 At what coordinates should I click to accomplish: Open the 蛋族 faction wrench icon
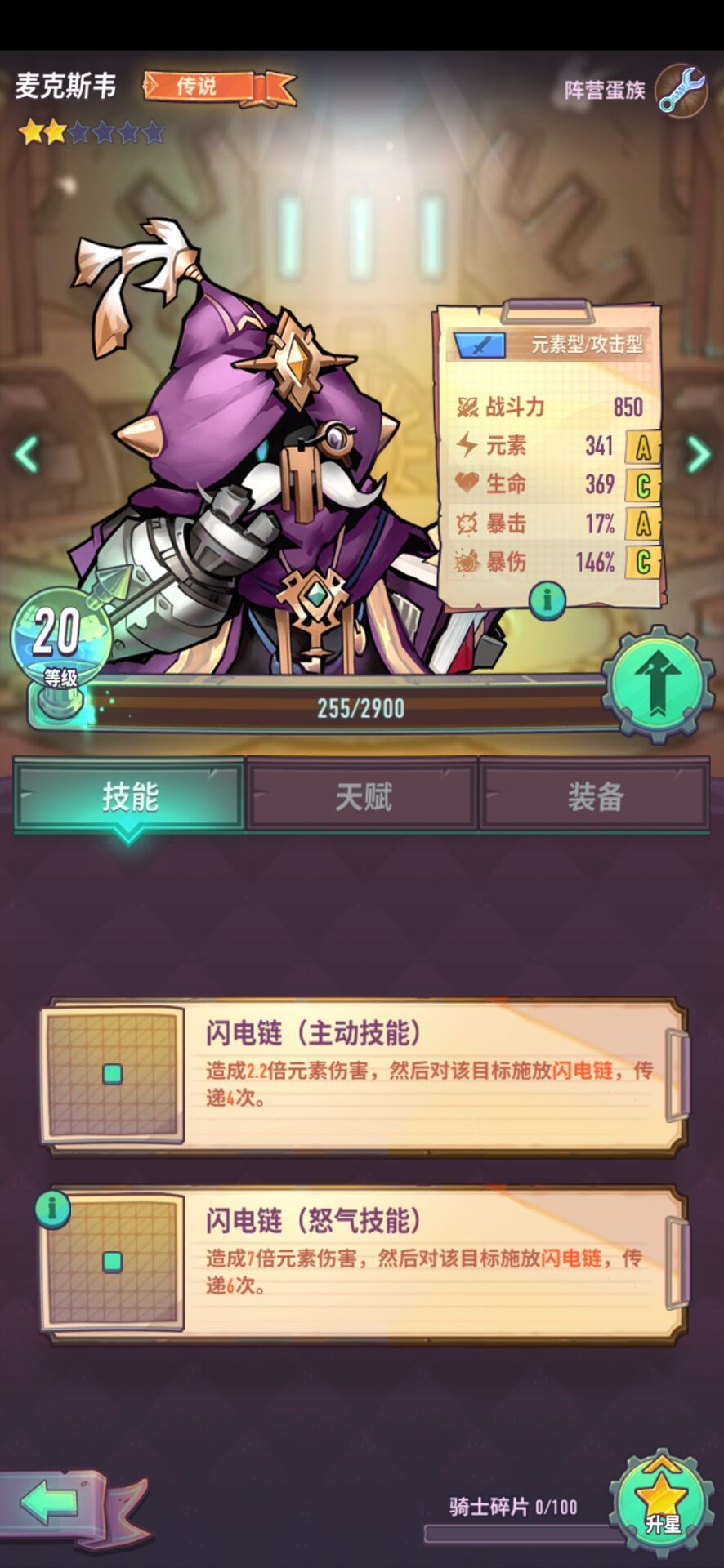tap(682, 90)
